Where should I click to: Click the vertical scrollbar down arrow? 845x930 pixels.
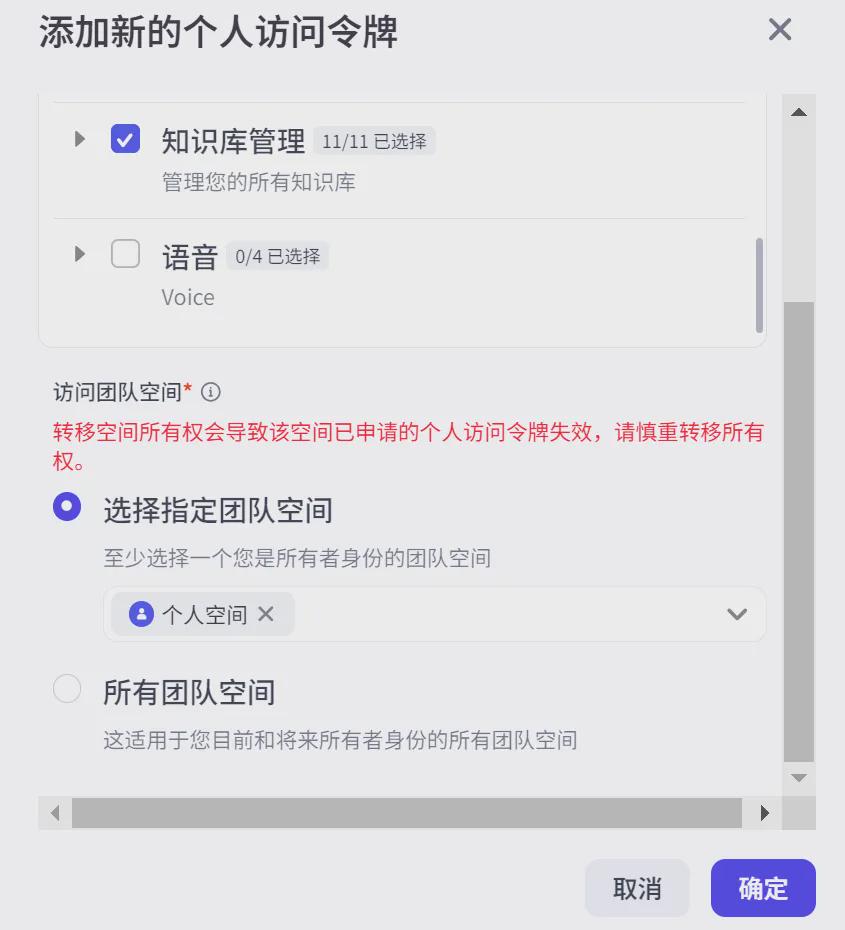(x=799, y=777)
